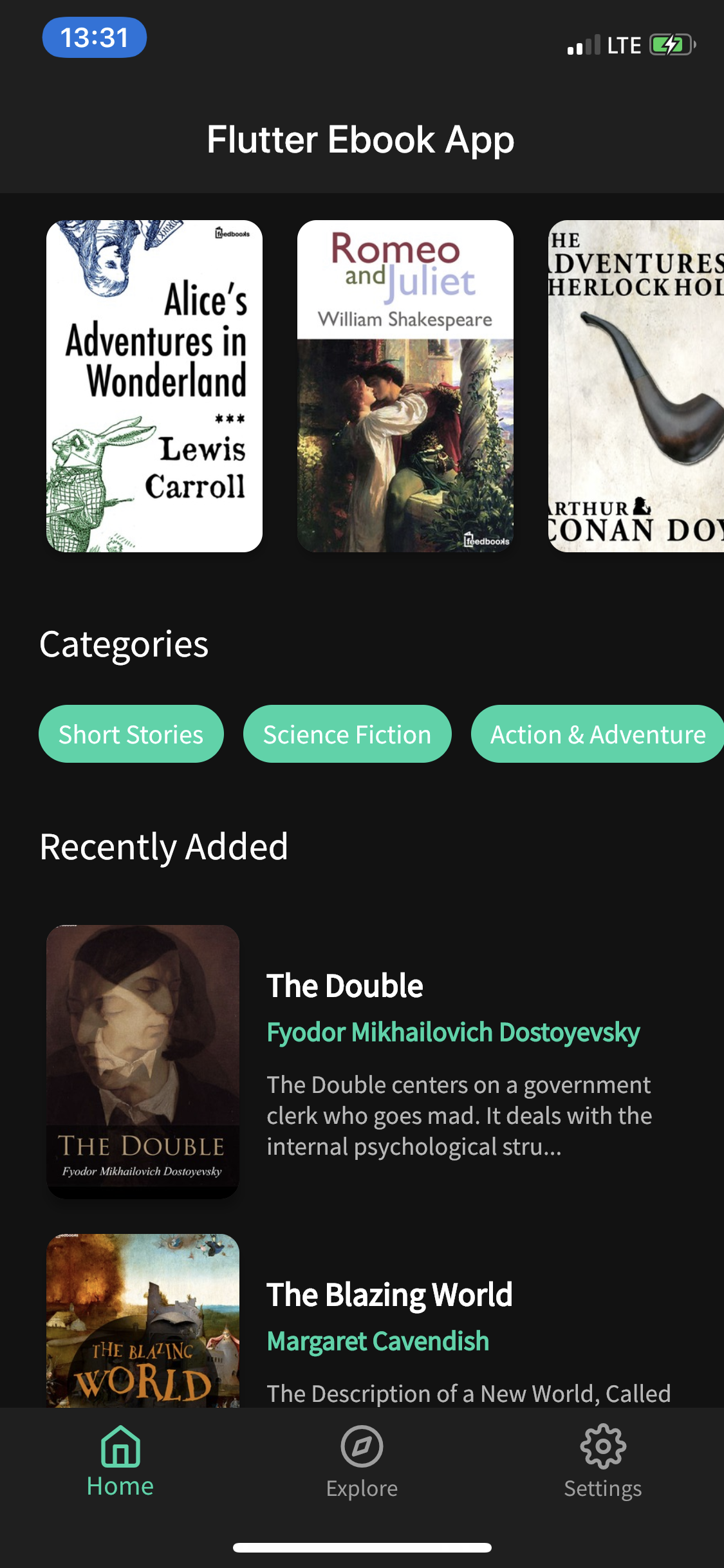Select the Short Stories category chip
The width and height of the screenshot is (724, 1568).
tap(131, 734)
